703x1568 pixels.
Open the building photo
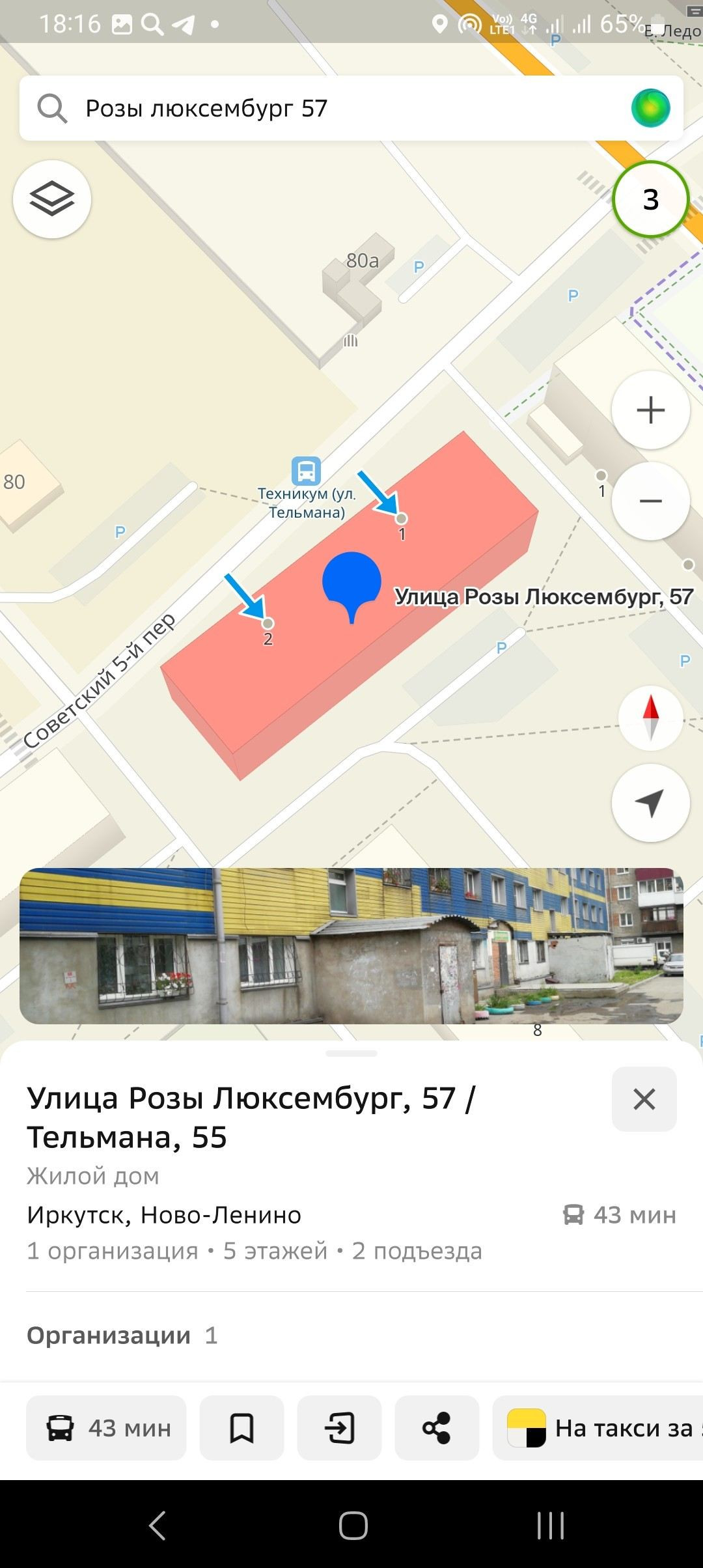[351, 945]
